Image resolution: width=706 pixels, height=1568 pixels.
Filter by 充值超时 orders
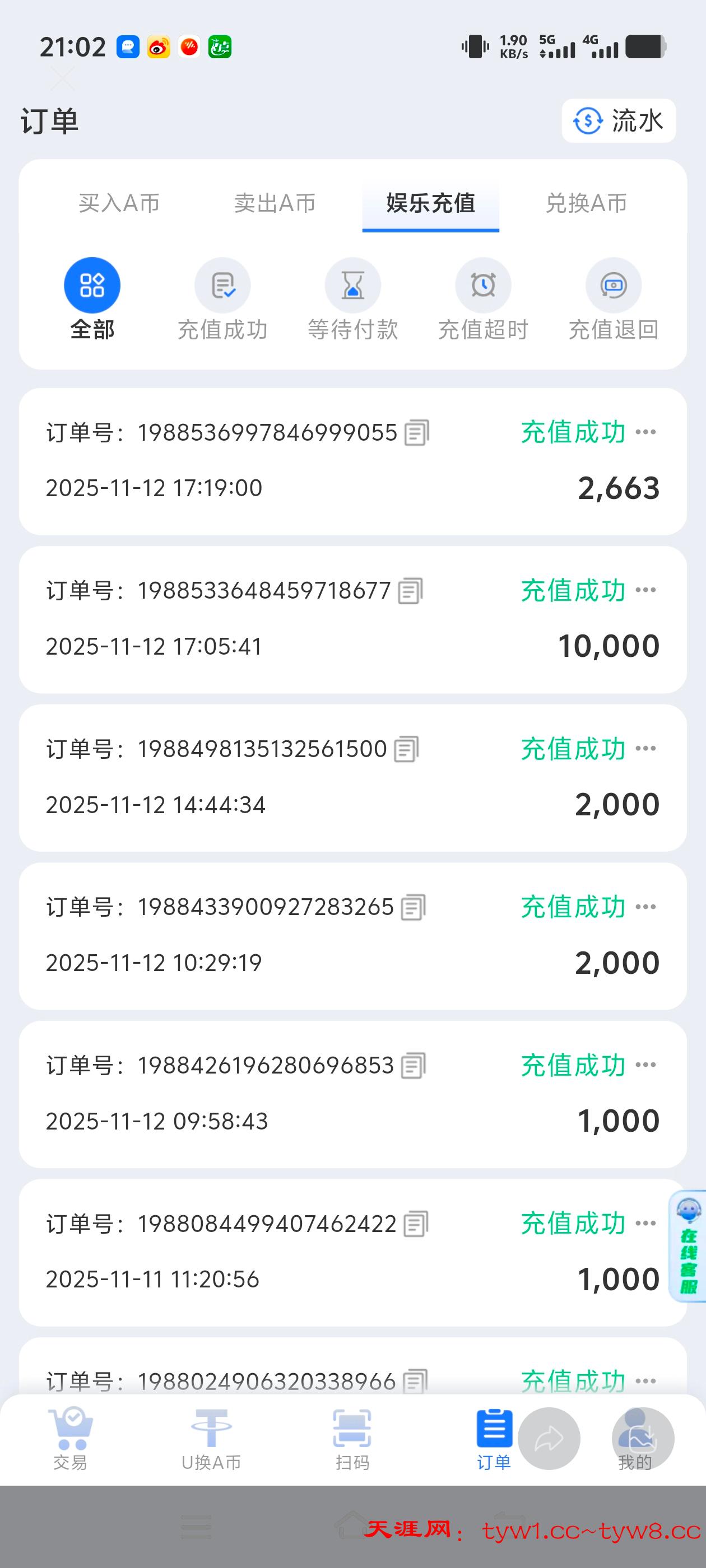tap(483, 299)
